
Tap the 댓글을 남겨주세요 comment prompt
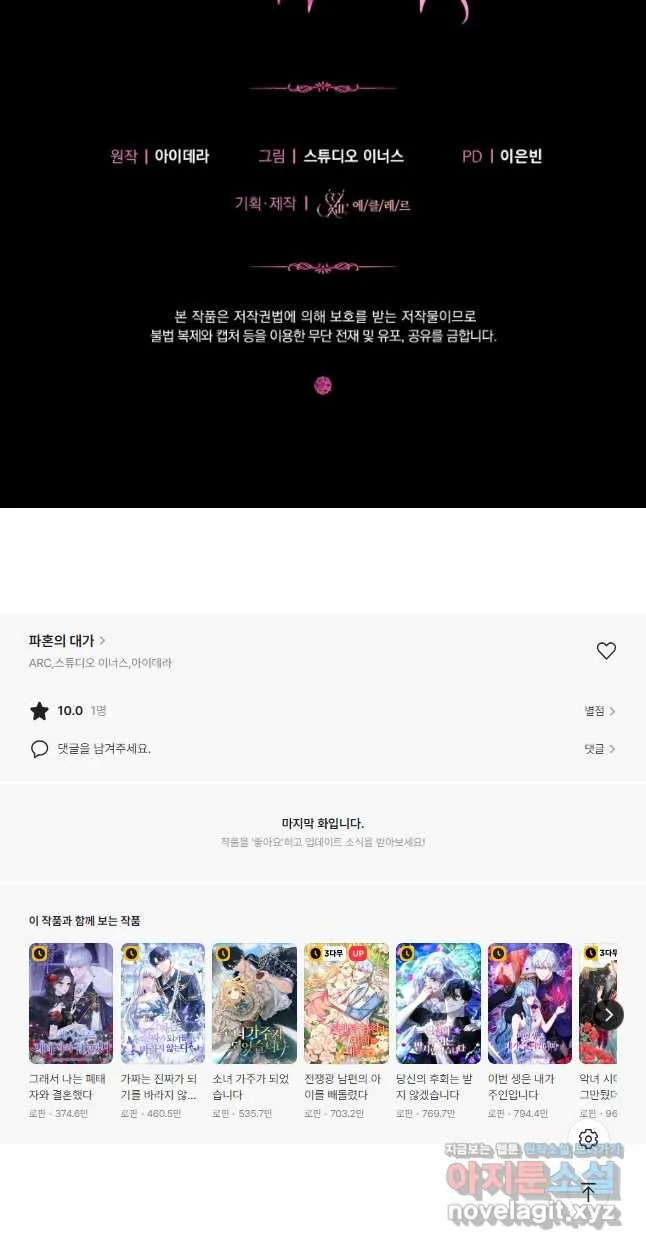point(104,749)
